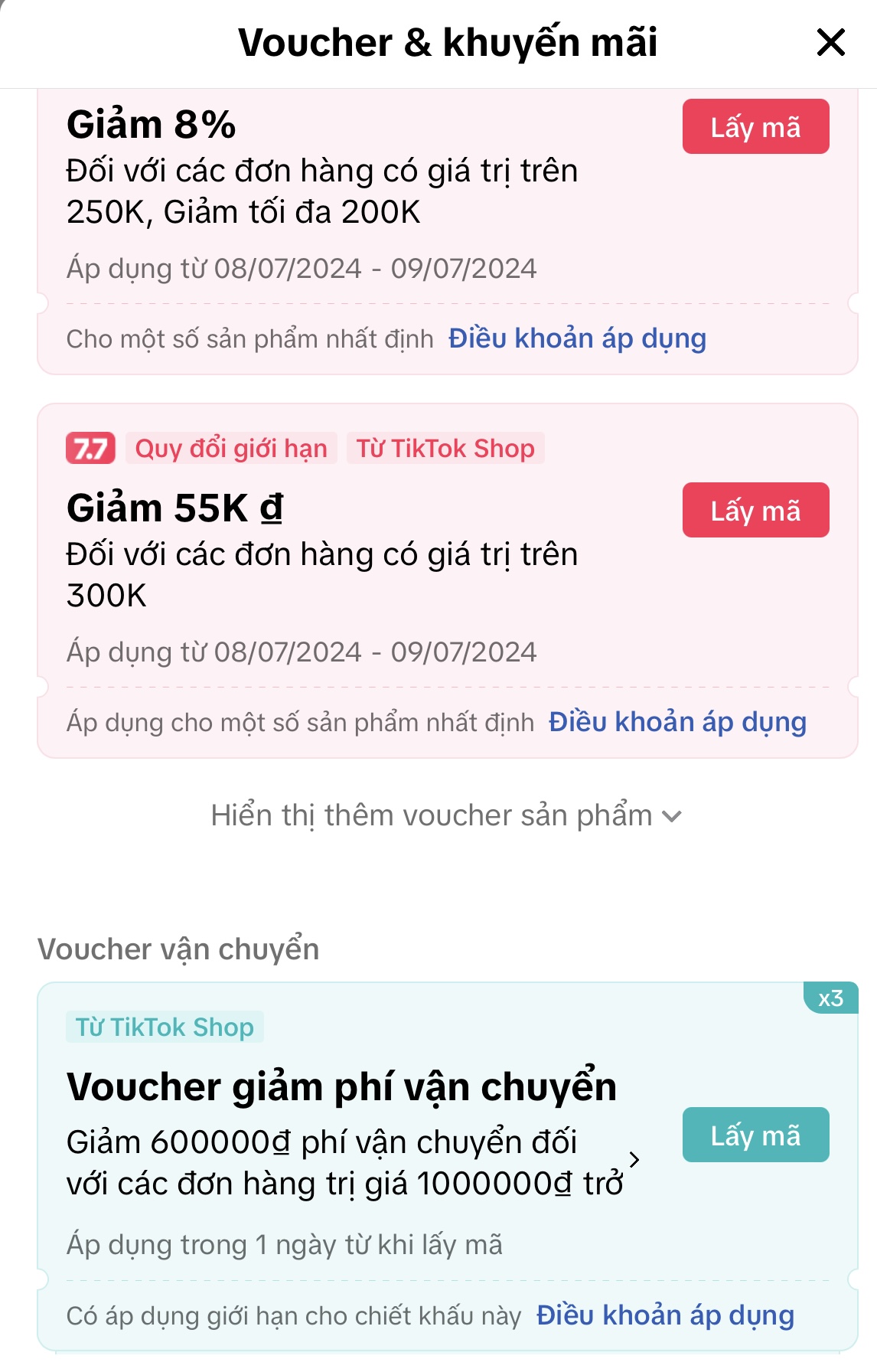Click the 'Quy đổi giới hạn' tag icon
The width and height of the screenshot is (877, 1372).
click(231, 449)
